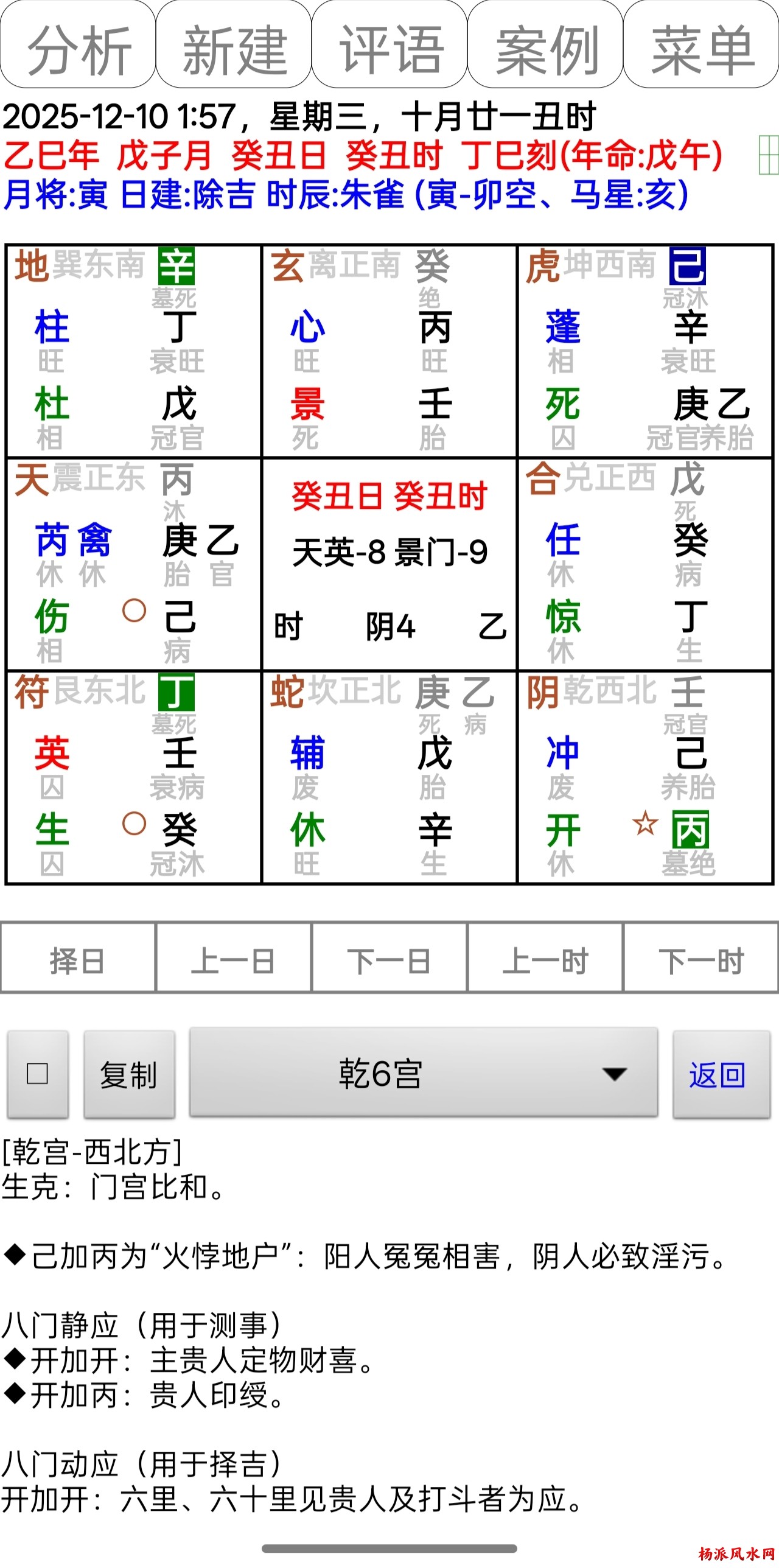
Task: Tap the green grid icon beside year pillar
Action: click(769, 155)
